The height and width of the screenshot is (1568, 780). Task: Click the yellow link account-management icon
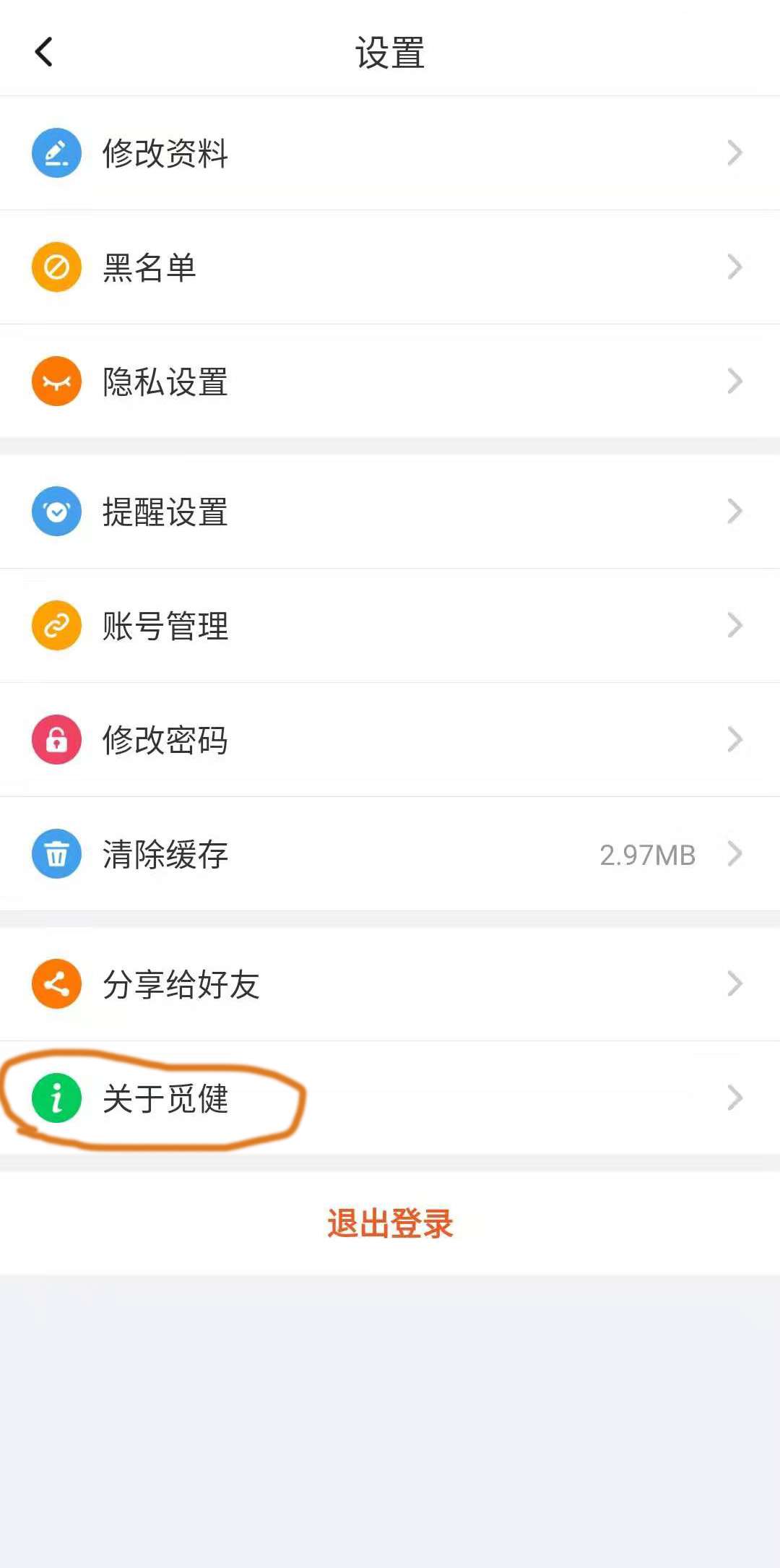point(56,624)
